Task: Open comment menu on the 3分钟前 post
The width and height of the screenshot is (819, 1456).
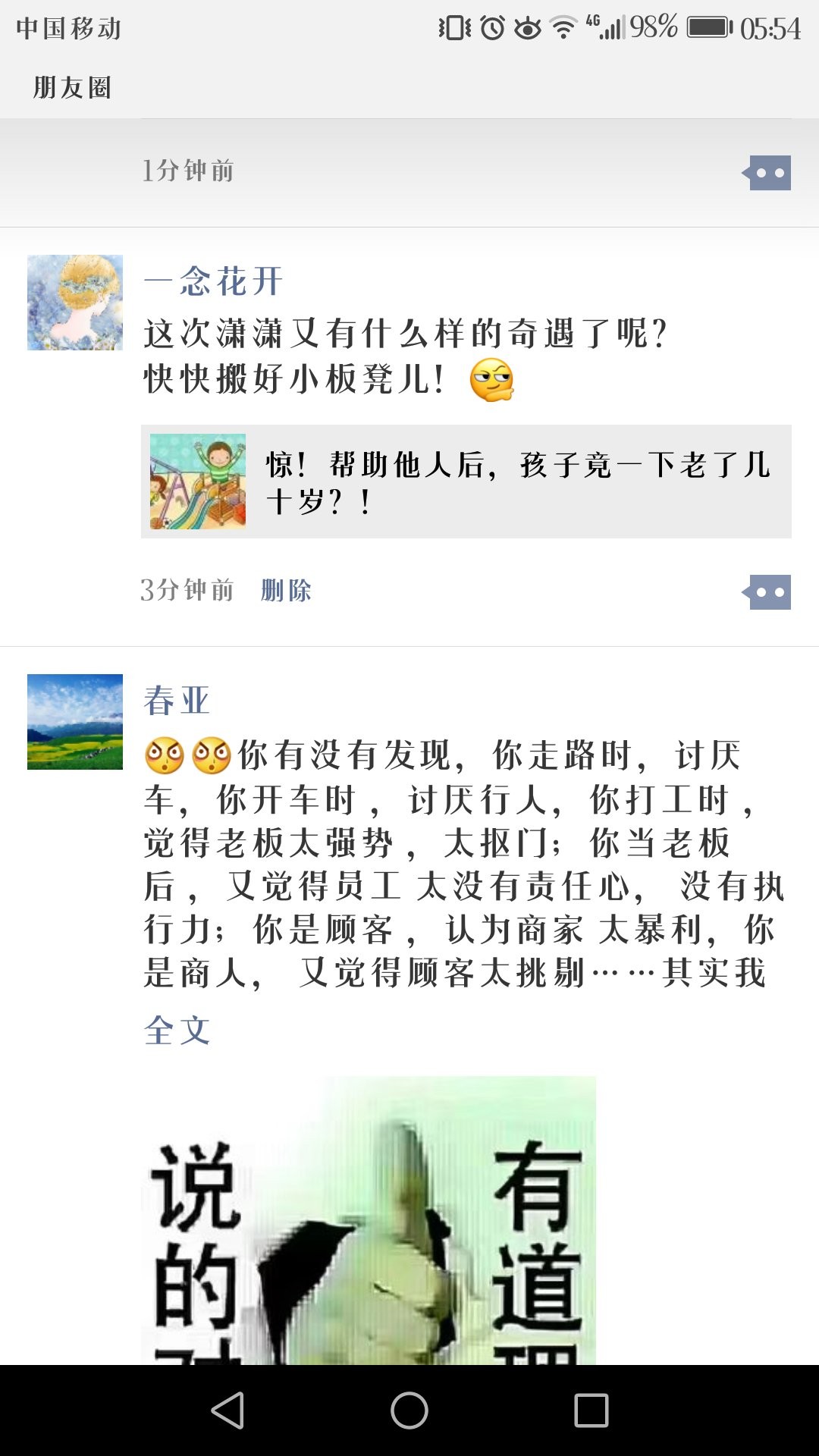Action: (x=769, y=592)
